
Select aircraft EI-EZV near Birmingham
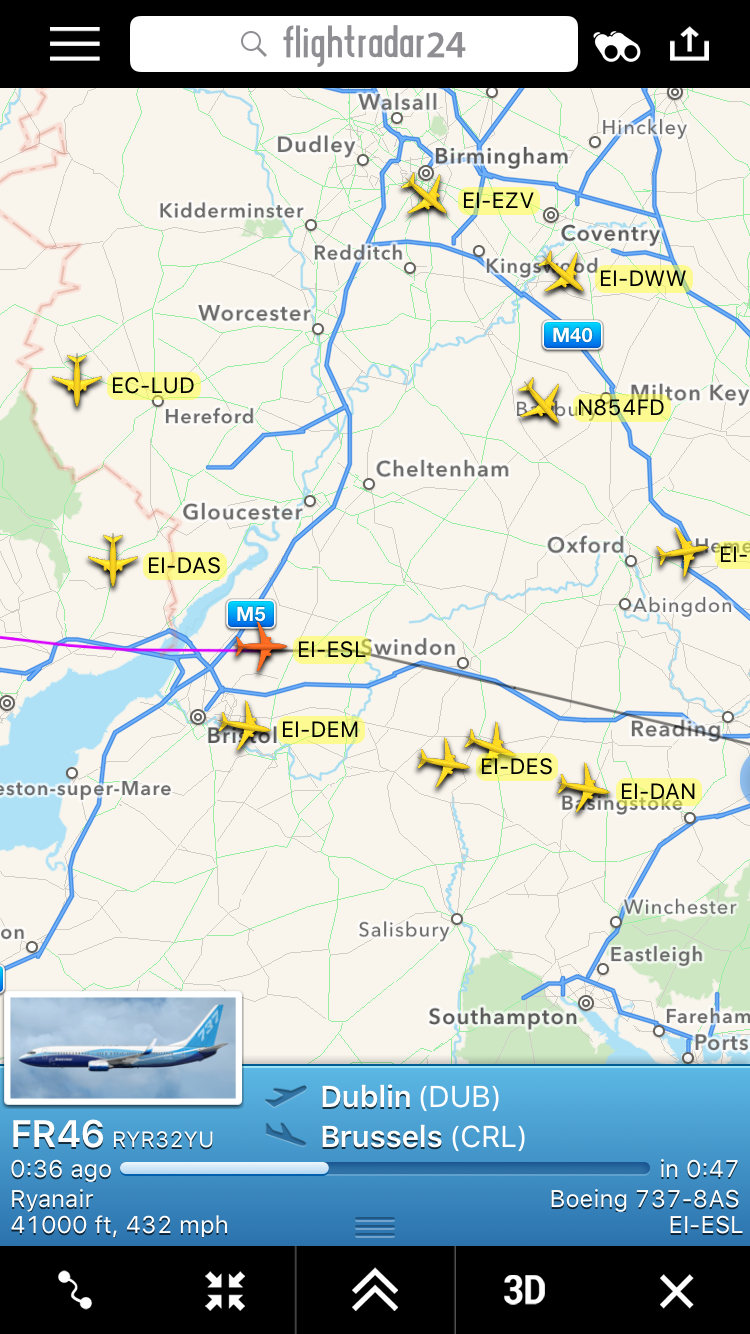click(x=427, y=195)
